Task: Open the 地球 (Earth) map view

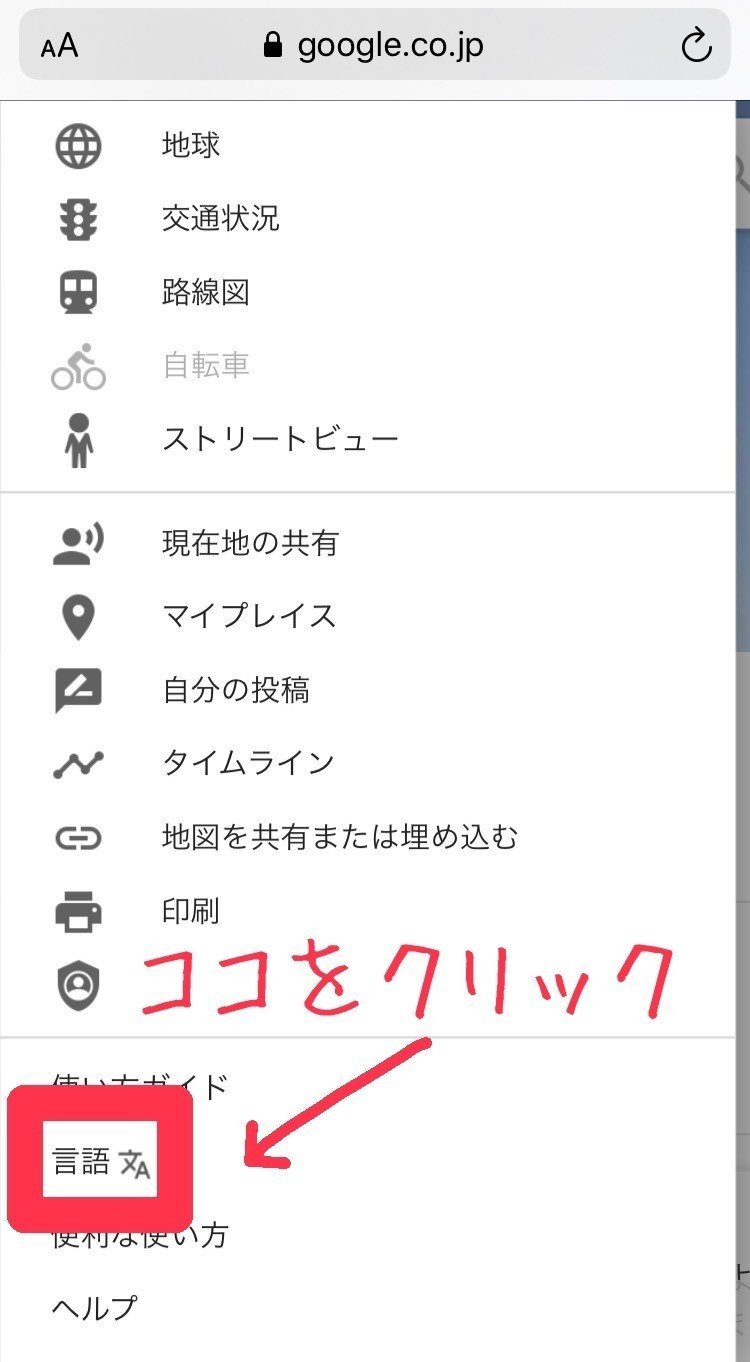Action: [x=190, y=146]
